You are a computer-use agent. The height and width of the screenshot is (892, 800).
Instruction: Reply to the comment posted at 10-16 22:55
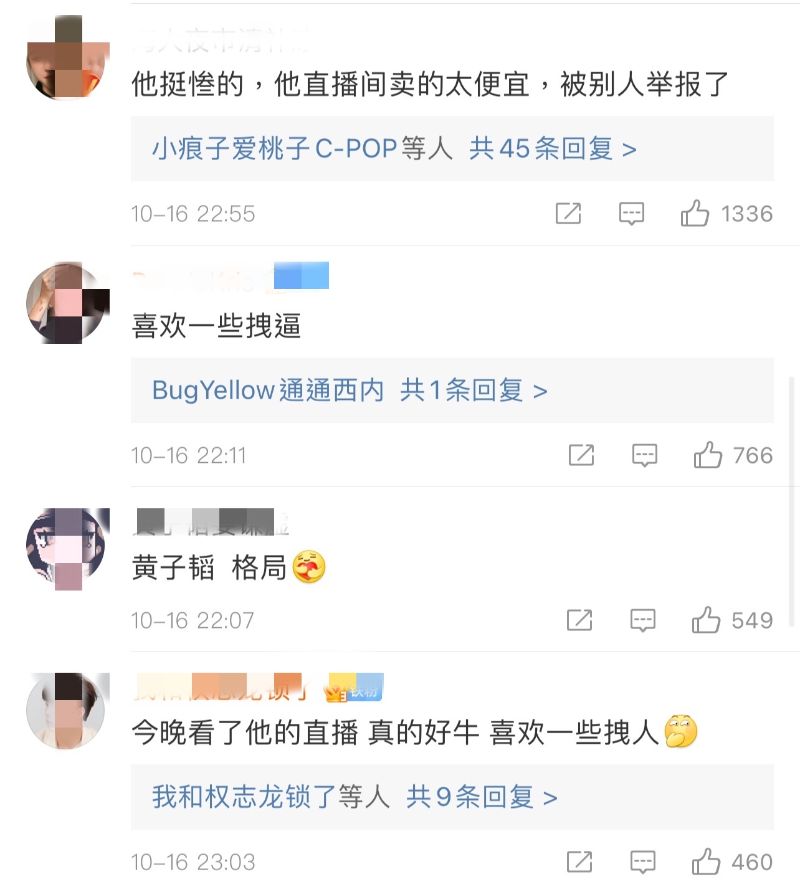point(631,213)
